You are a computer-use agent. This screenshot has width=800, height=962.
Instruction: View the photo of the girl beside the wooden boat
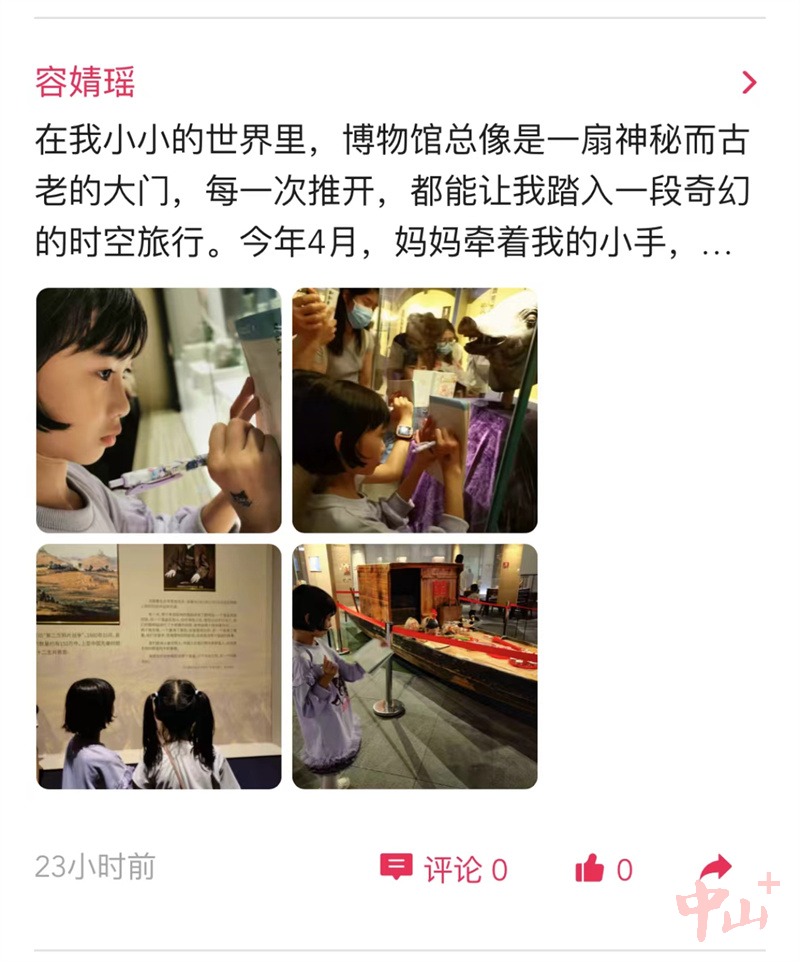click(415, 666)
